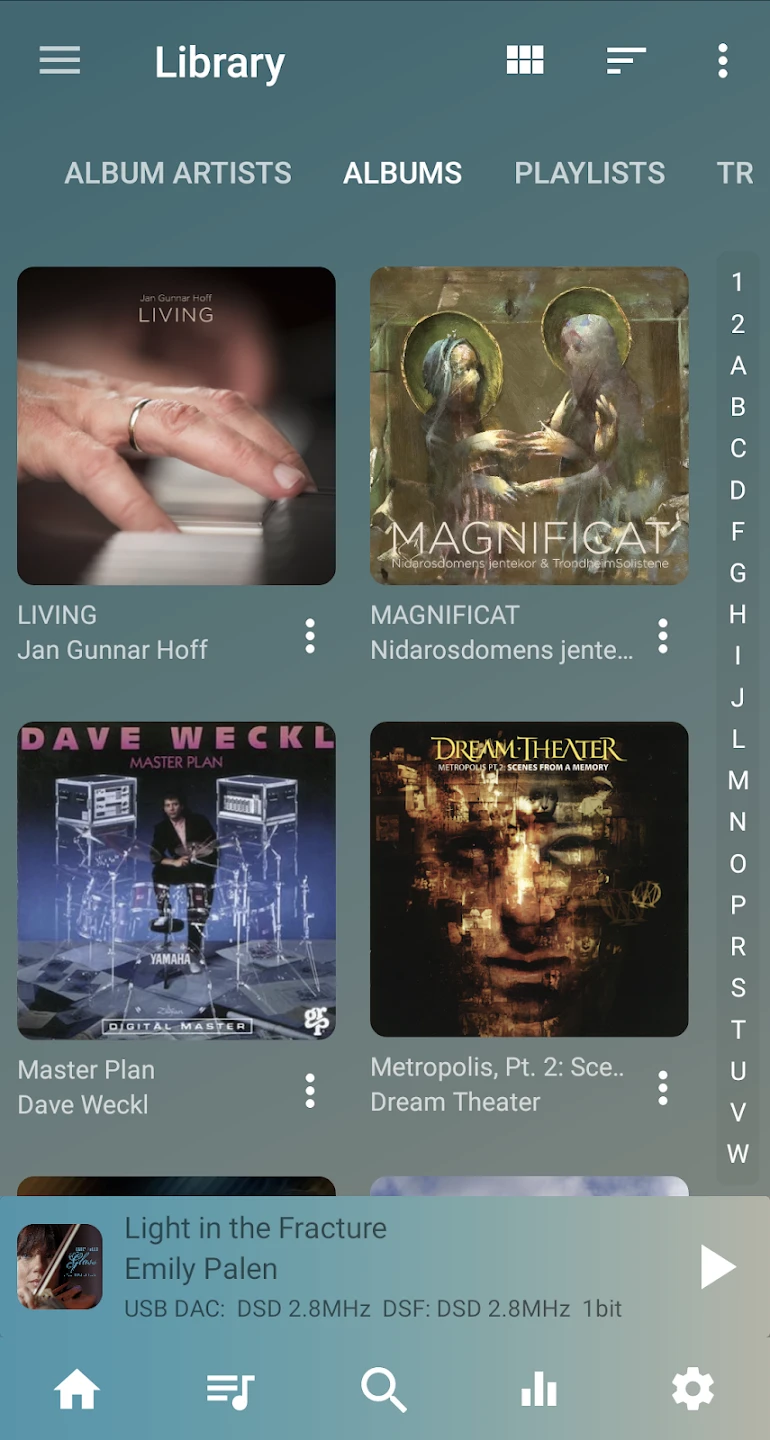Screen dimensions: 770x1440
Task: Open the LIVING album by Jan Gunnar Hoff
Action: point(176,426)
